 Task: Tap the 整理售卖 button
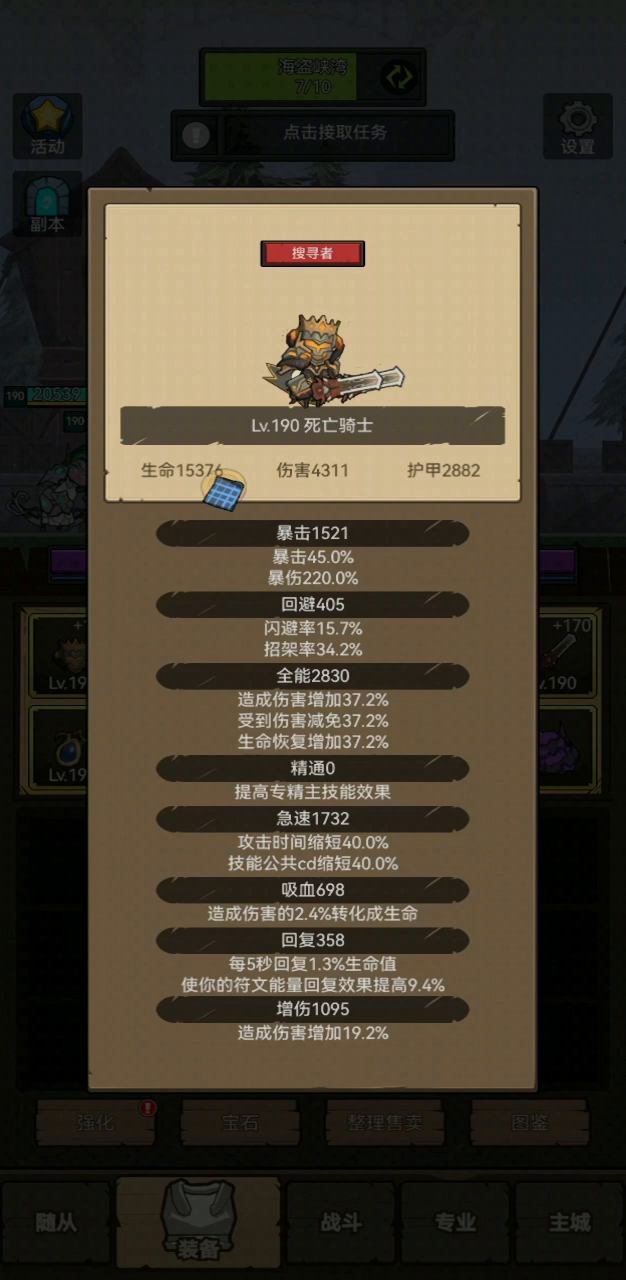click(386, 1123)
